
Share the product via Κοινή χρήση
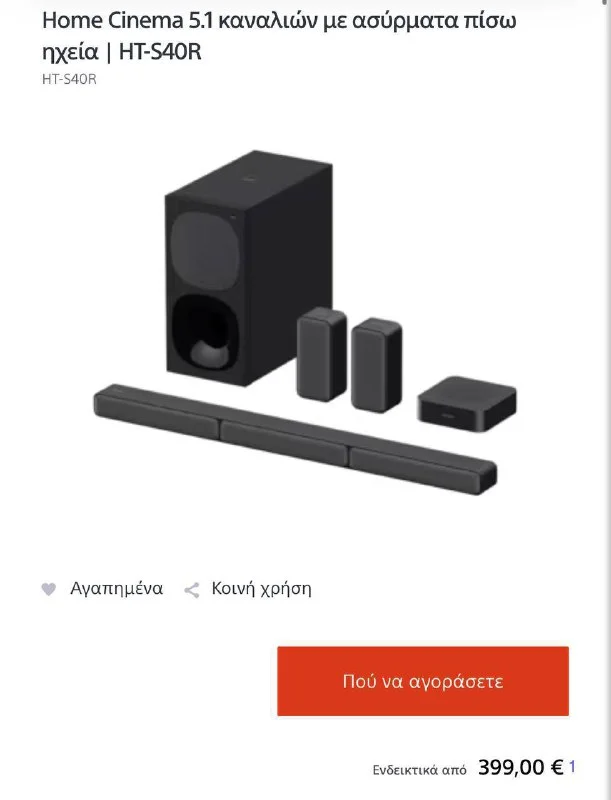point(249,589)
